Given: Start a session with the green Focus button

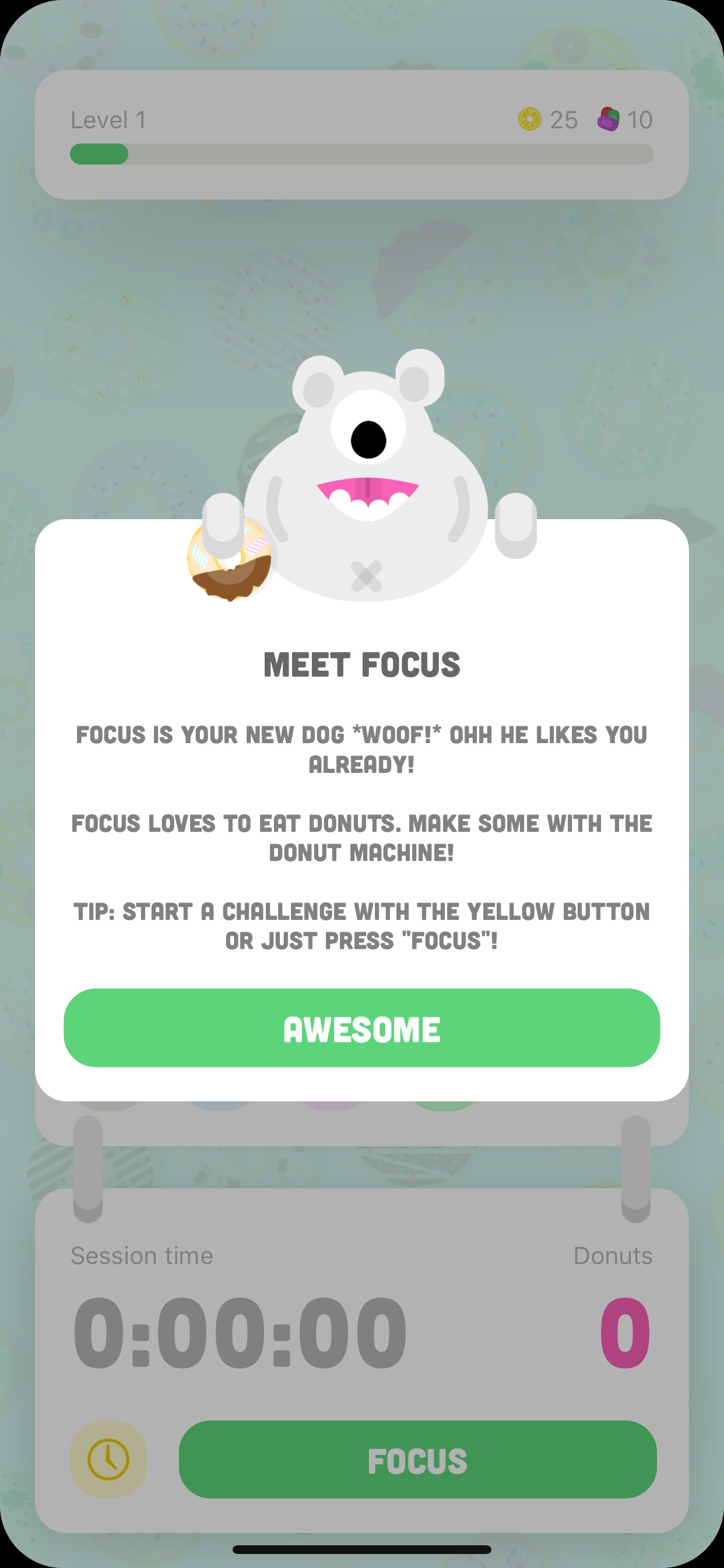Looking at the screenshot, I should click(x=417, y=1459).
